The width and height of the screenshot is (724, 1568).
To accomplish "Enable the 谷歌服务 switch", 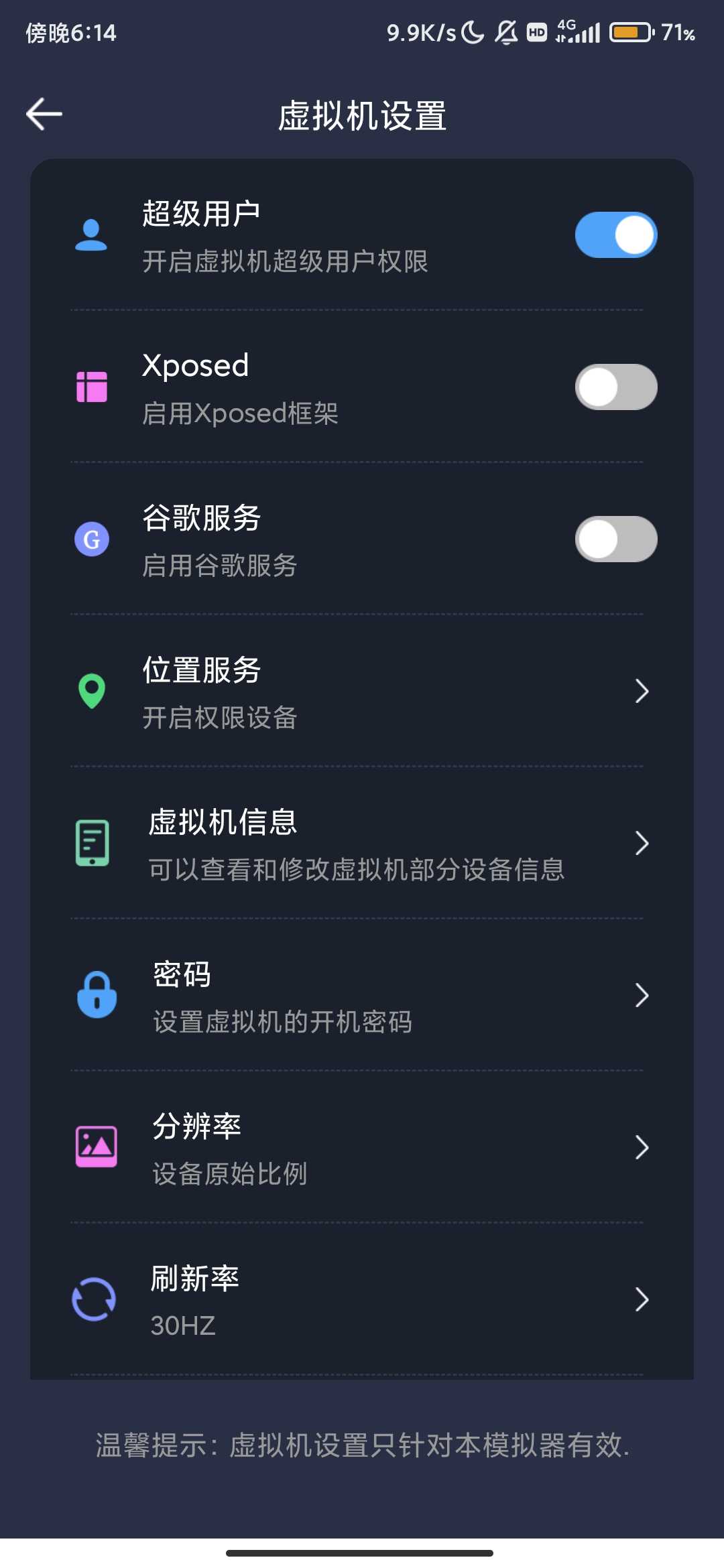I will pyautogui.click(x=616, y=539).
